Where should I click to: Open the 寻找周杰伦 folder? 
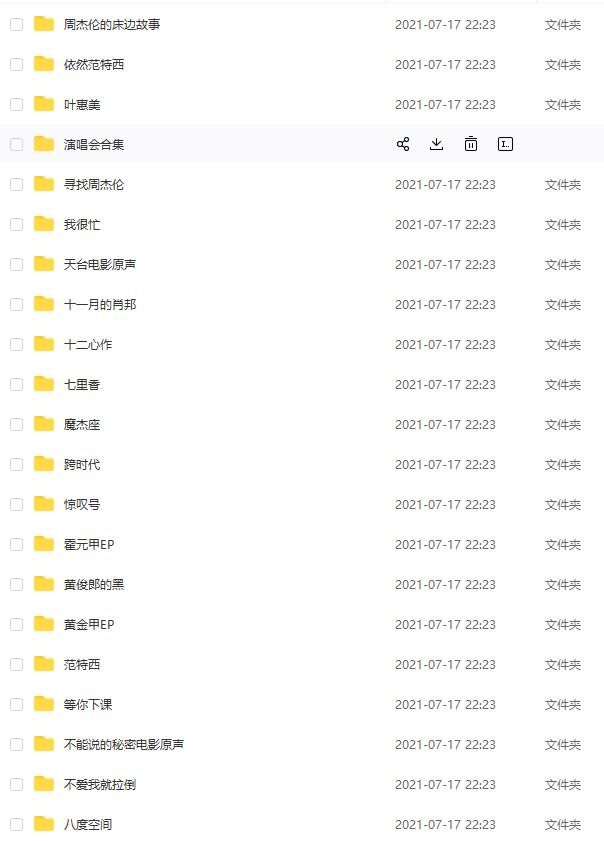click(x=93, y=184)
